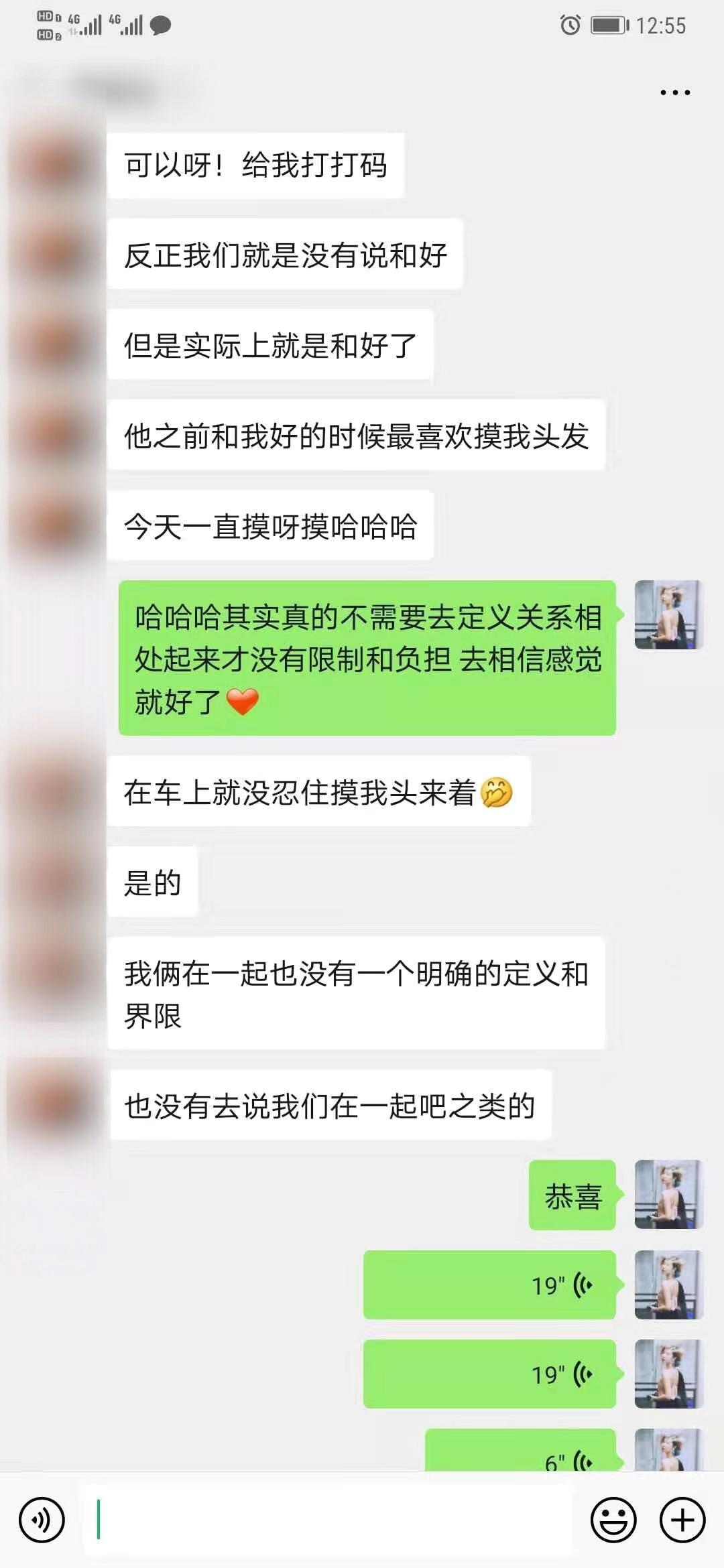Viewport: 724px width, 1568px height.
Task: Open the plus attachment menu
Action: coord(682,1520)
